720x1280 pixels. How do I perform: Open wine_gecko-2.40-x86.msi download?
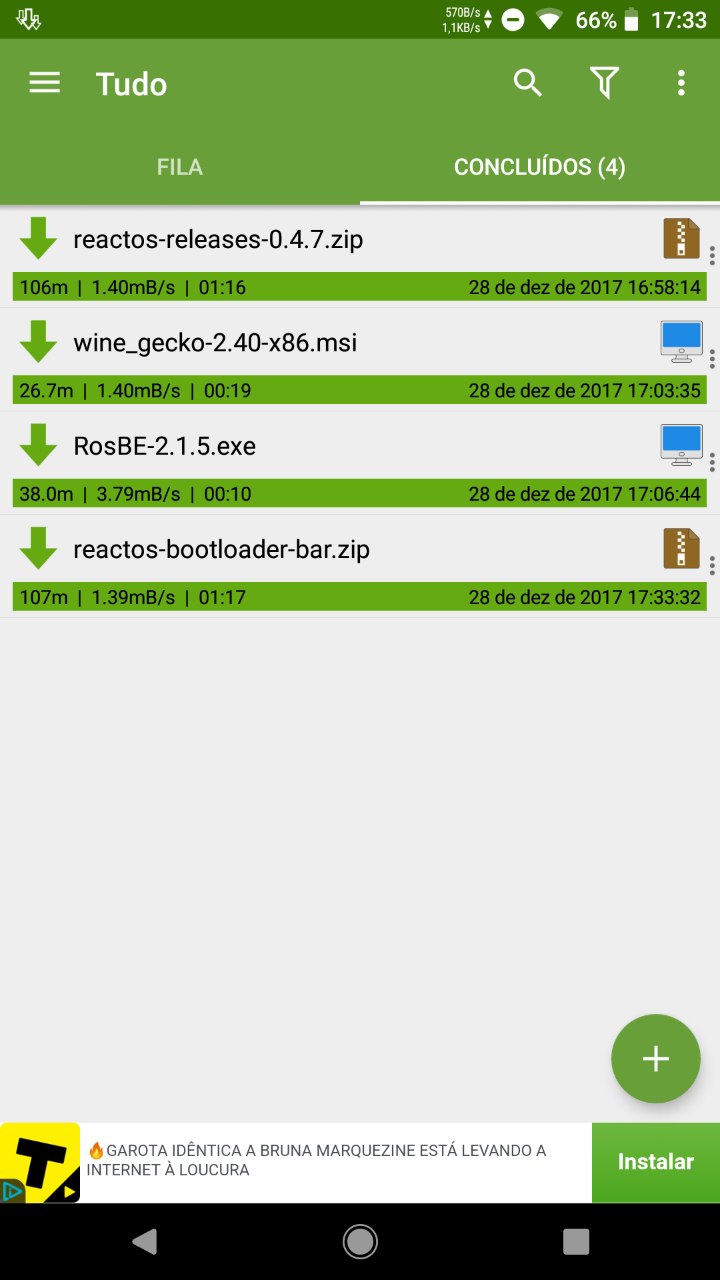click(x=215, y=343)
